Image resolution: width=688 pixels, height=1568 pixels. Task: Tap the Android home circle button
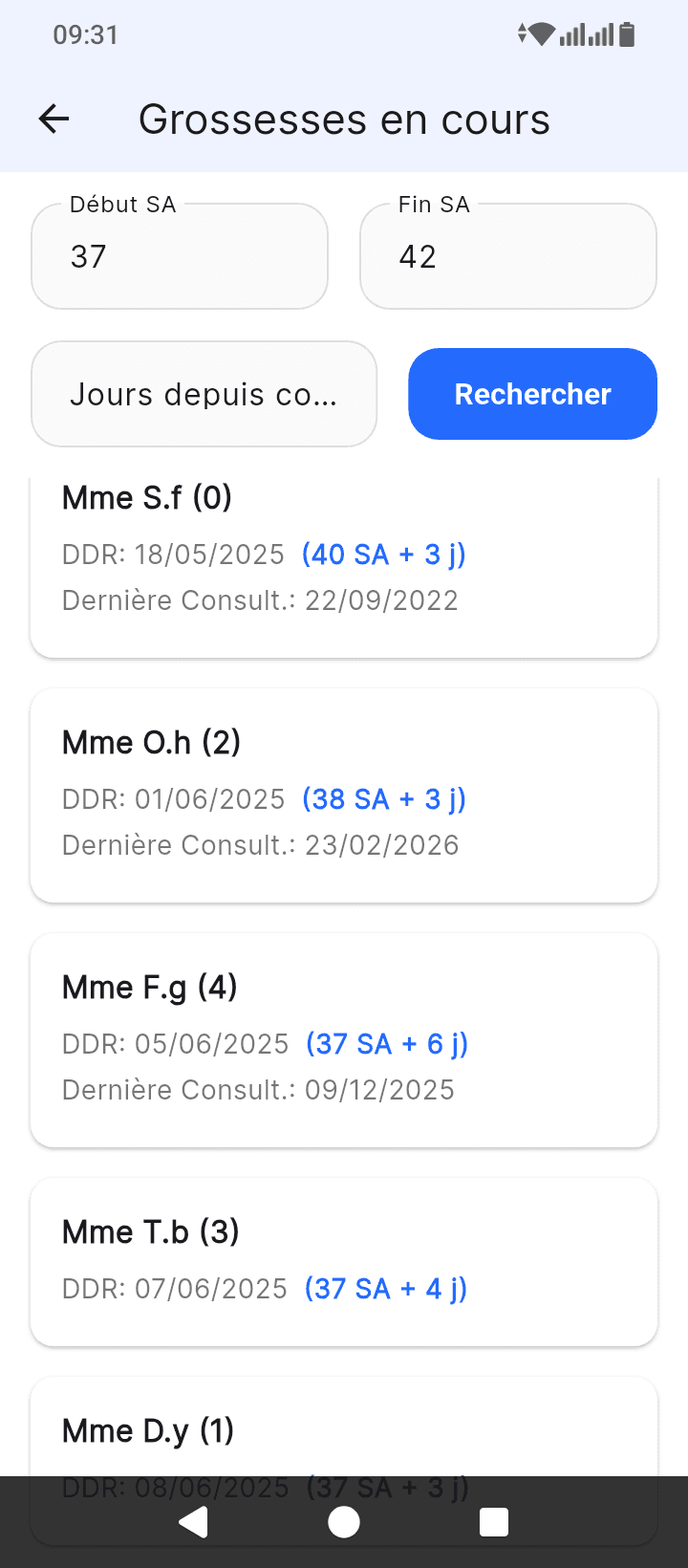coord(343,1521)
